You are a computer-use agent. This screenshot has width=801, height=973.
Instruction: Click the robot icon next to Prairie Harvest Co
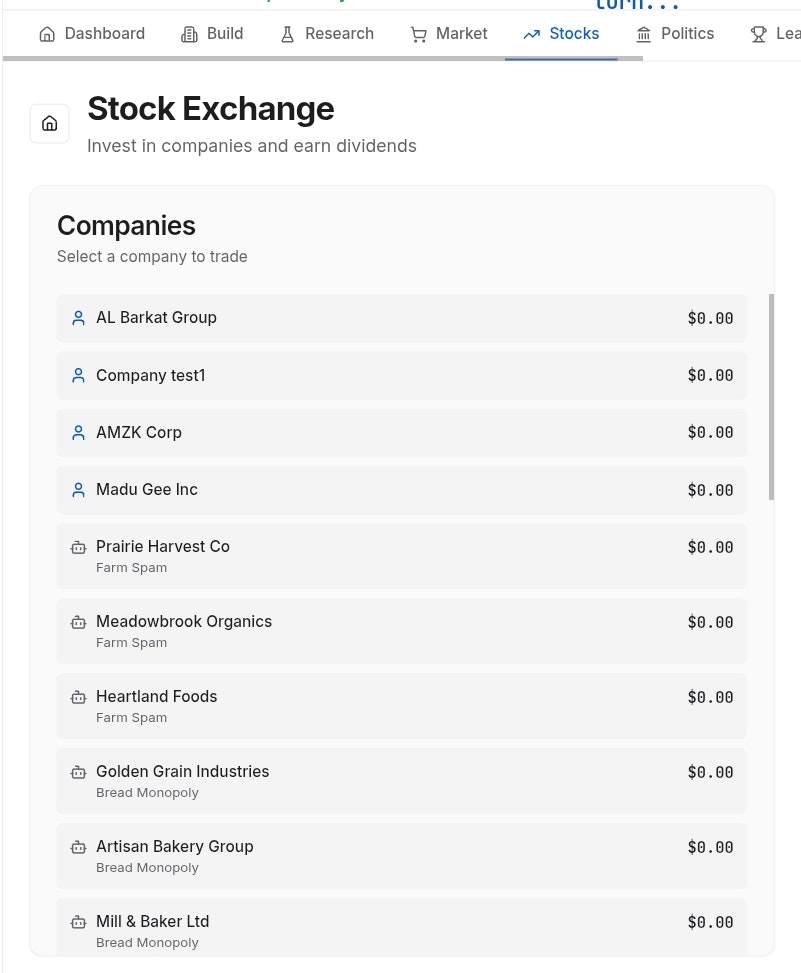point(78,547)
